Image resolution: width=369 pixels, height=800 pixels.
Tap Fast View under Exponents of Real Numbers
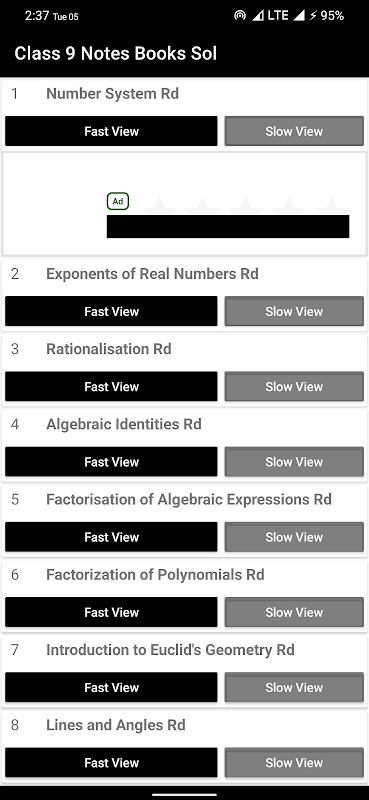pyautogui.click(x=111, y=311)
